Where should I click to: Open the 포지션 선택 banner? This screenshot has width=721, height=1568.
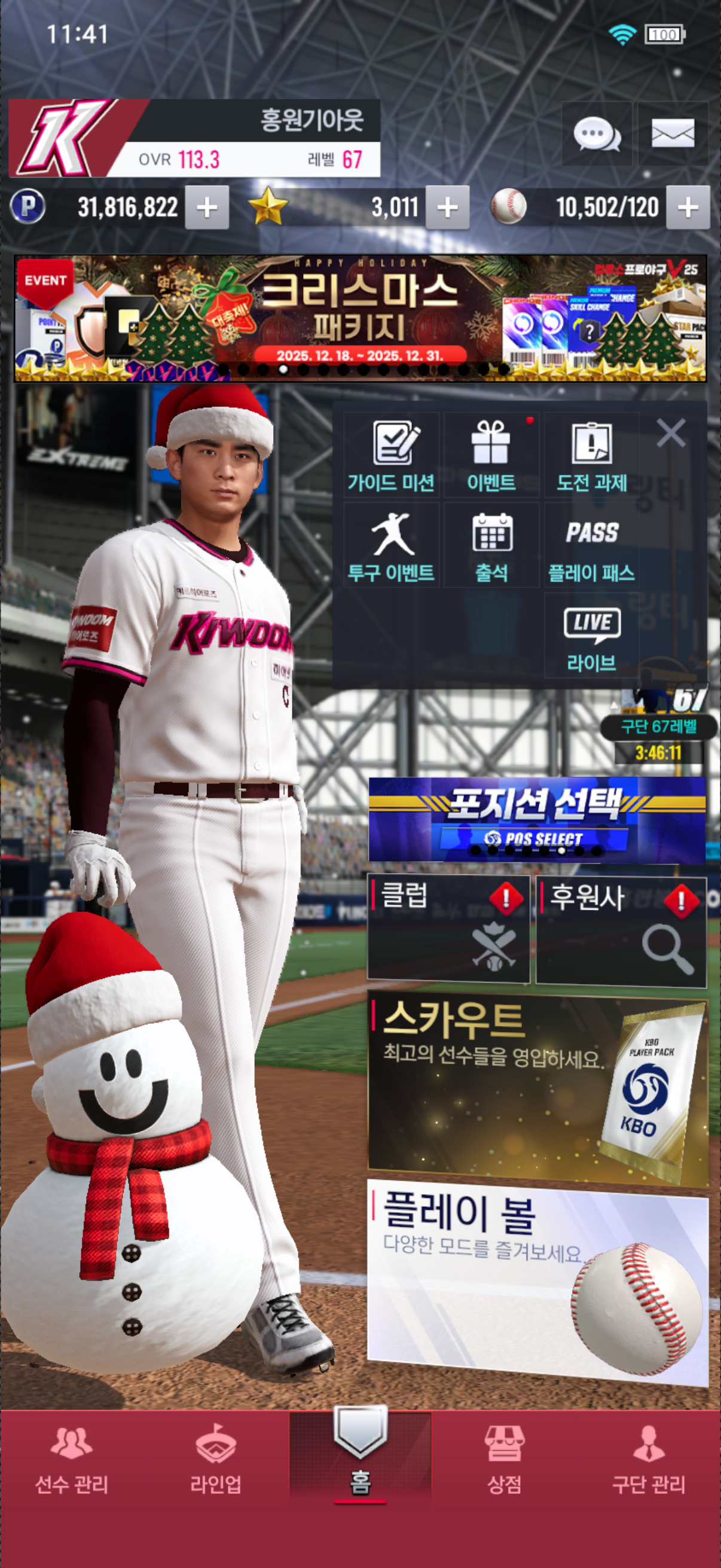point(537,819)
